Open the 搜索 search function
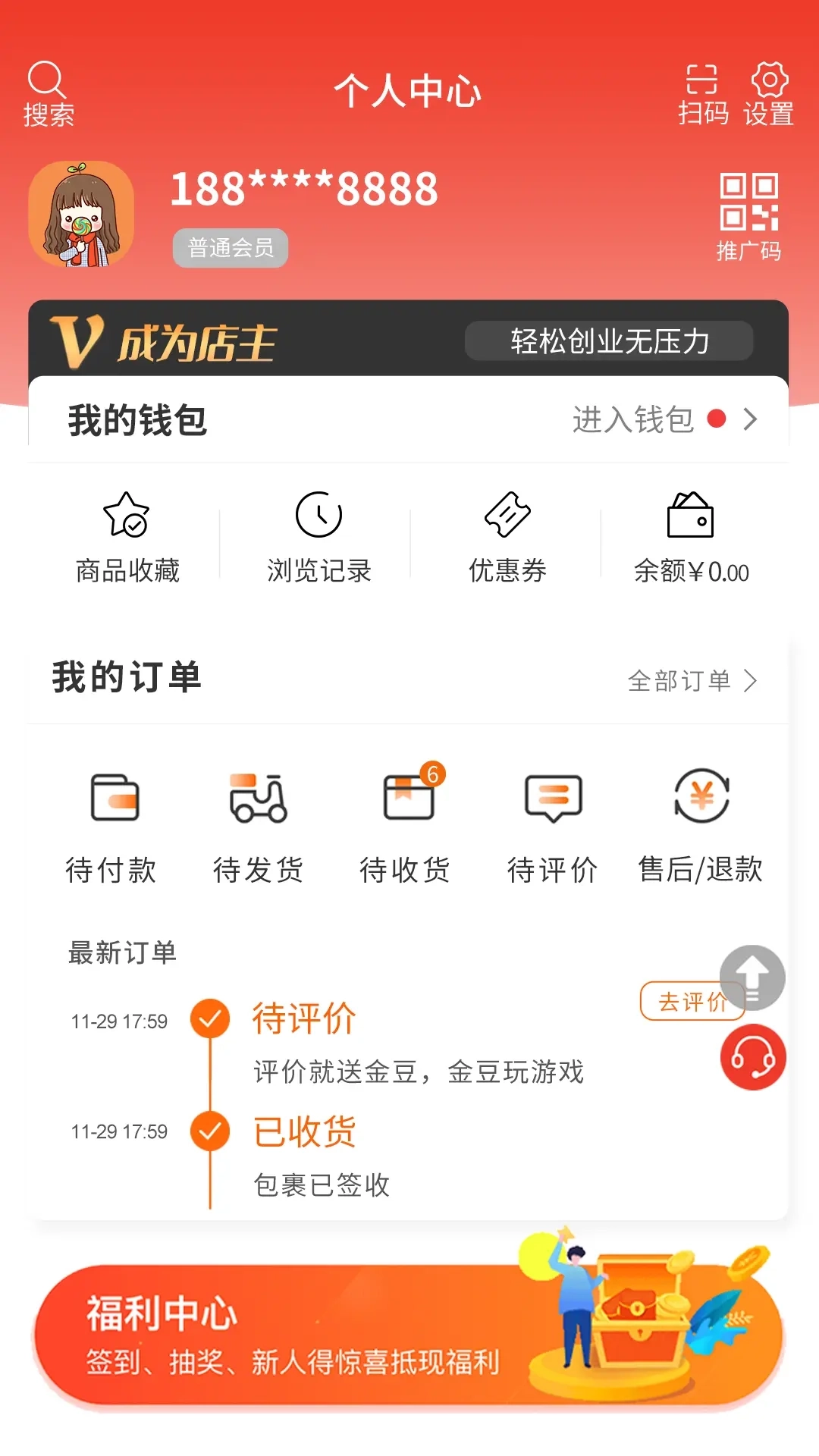The image size is (819, 1456). point(49,91)
